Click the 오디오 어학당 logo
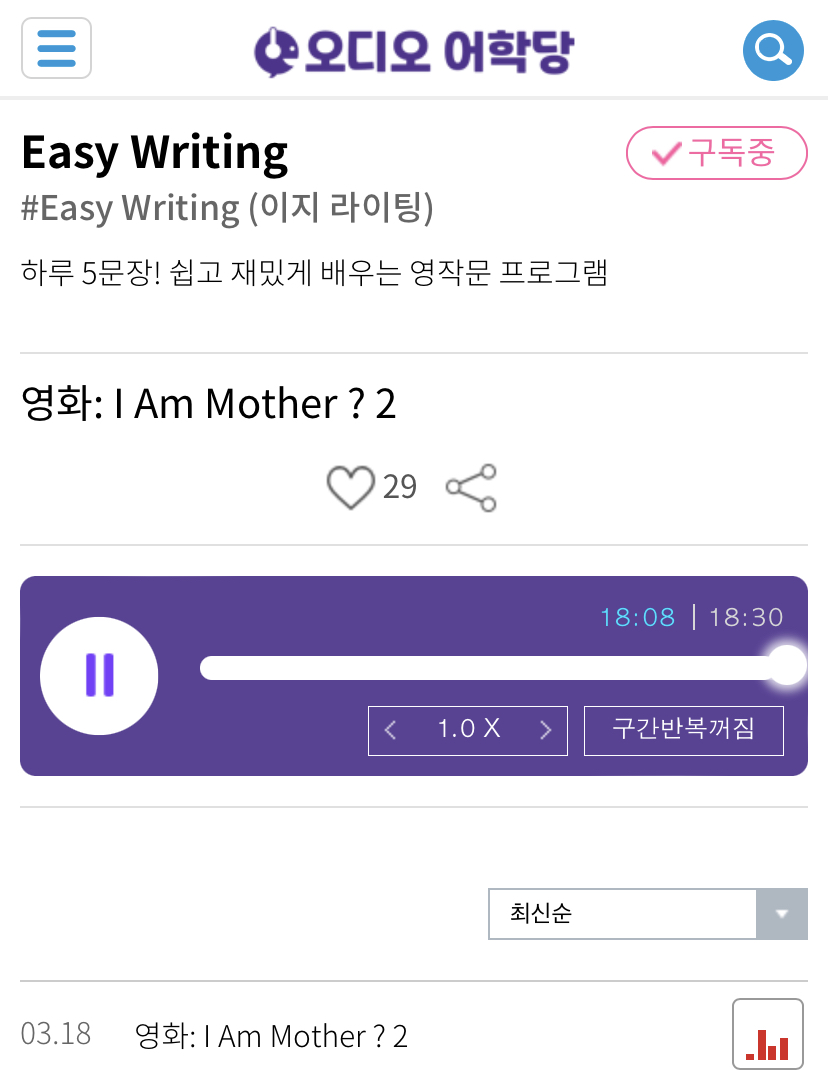The height and width of the screenshot is (1082, 828). point(414,49)
